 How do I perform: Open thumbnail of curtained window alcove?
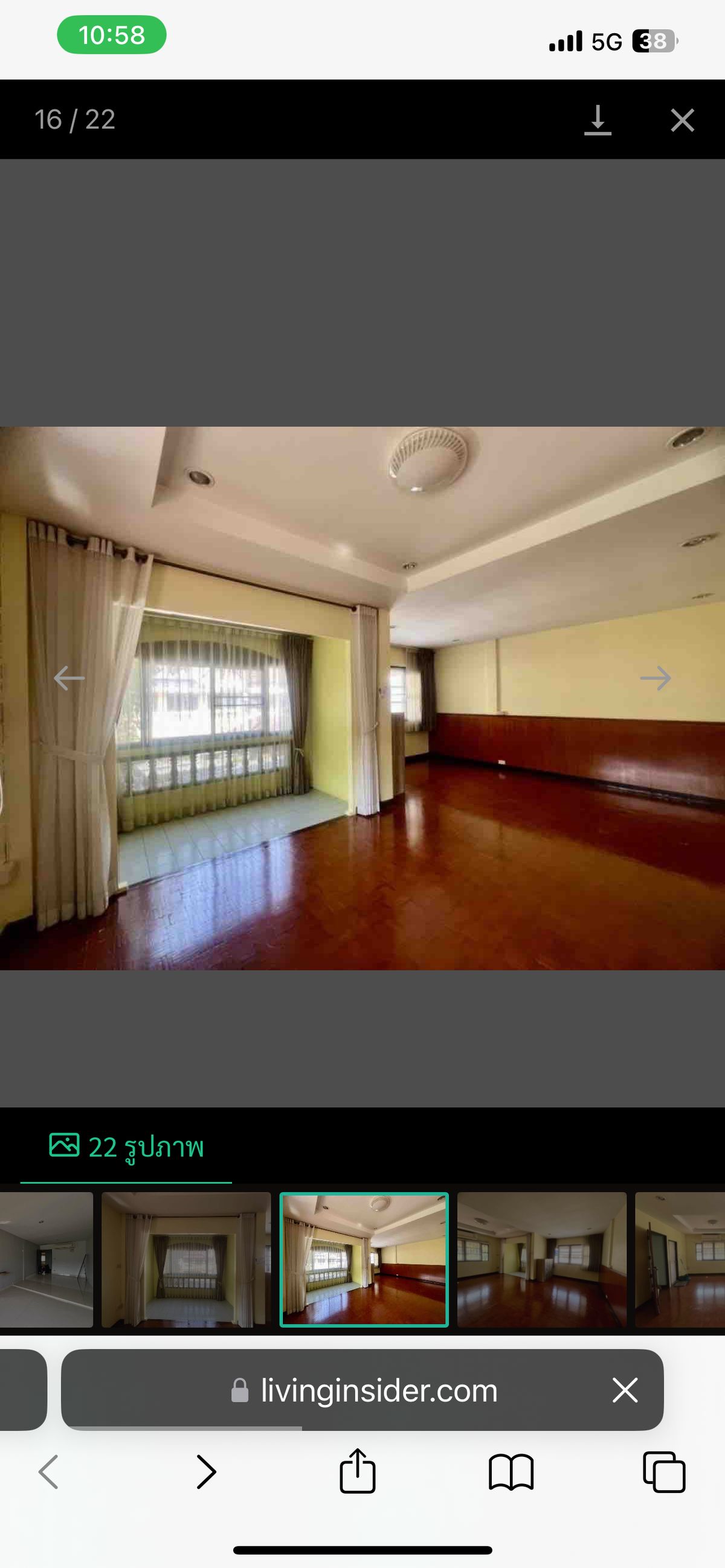(185, 1259)
